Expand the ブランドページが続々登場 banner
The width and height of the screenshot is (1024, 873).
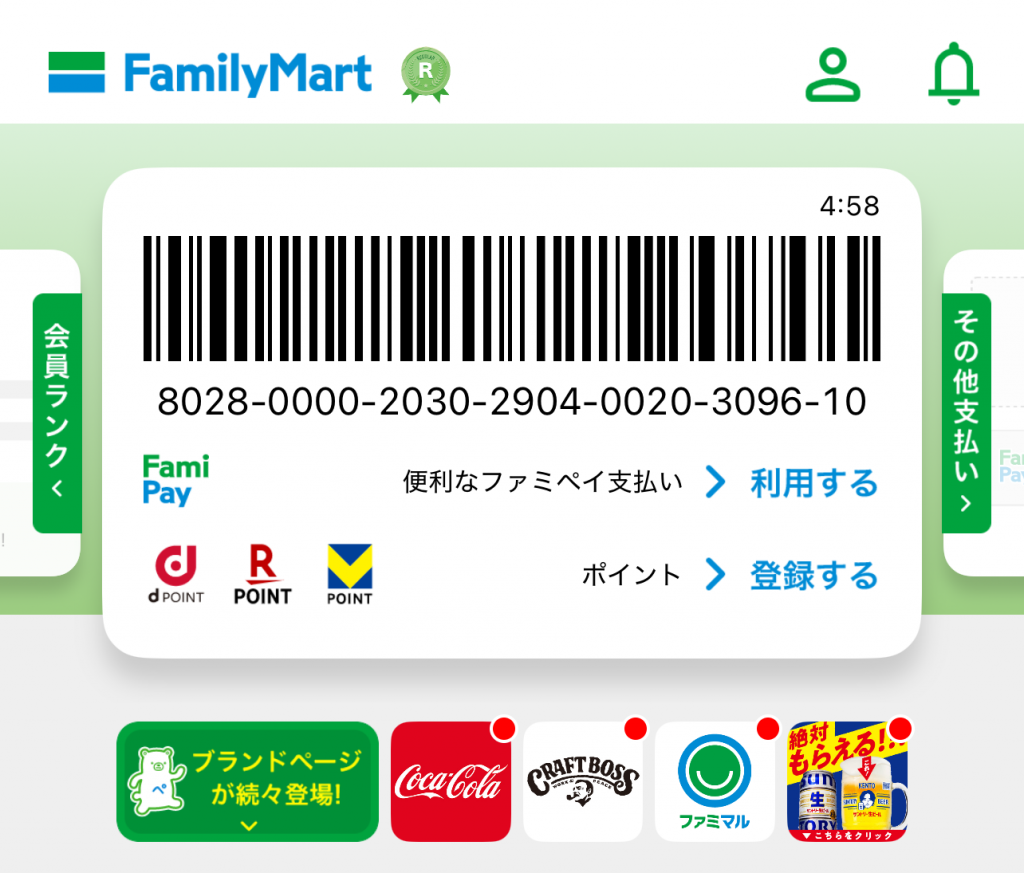(x=248, y=781)
